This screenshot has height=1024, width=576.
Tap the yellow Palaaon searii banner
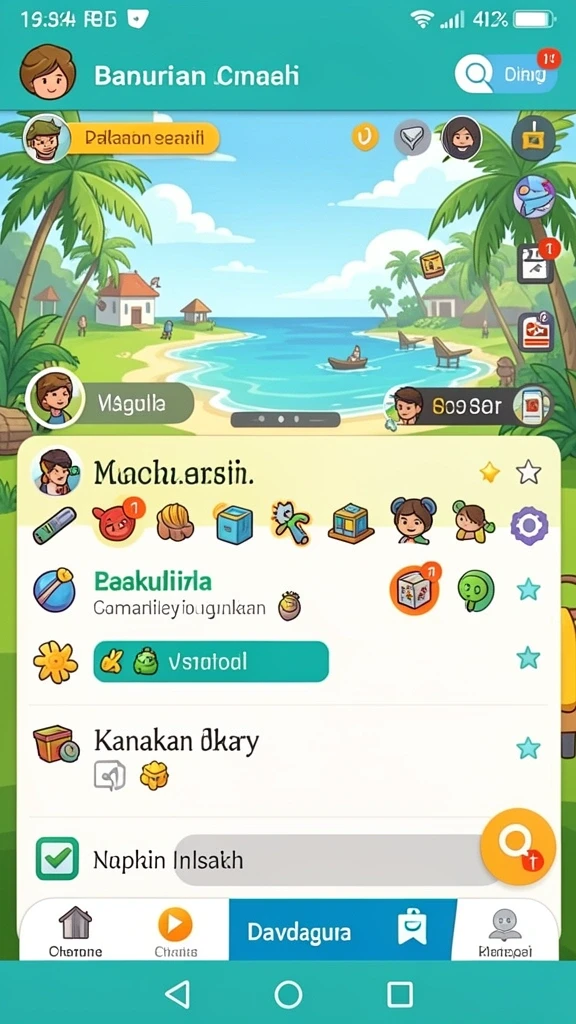142,138
